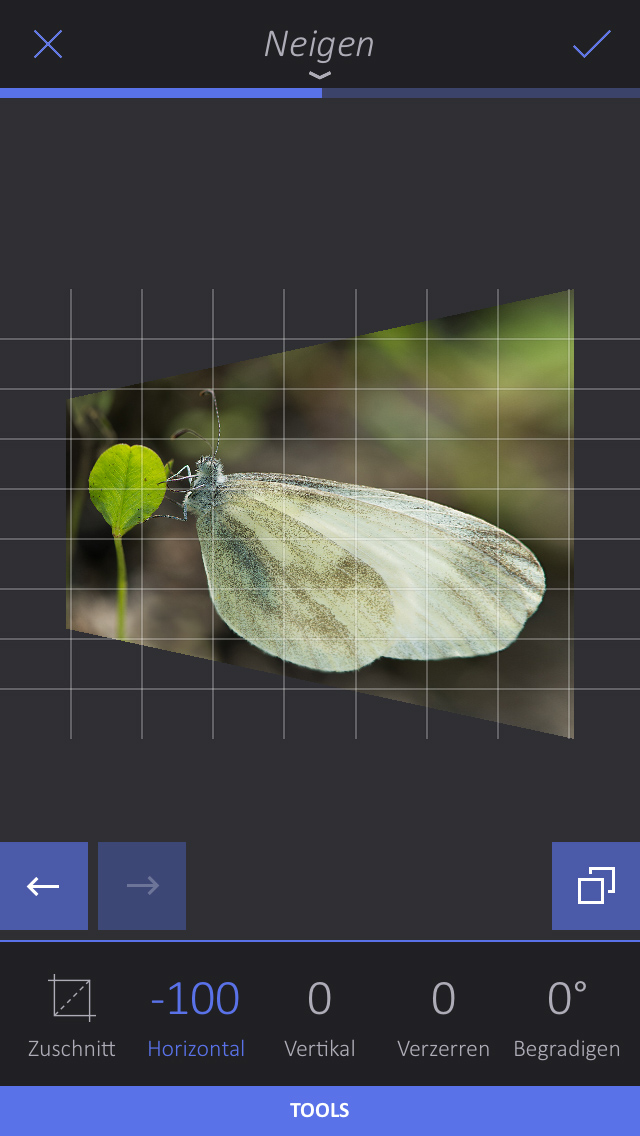
Task: Confirm the tilt edit with the checkmark
Action: 591,44
